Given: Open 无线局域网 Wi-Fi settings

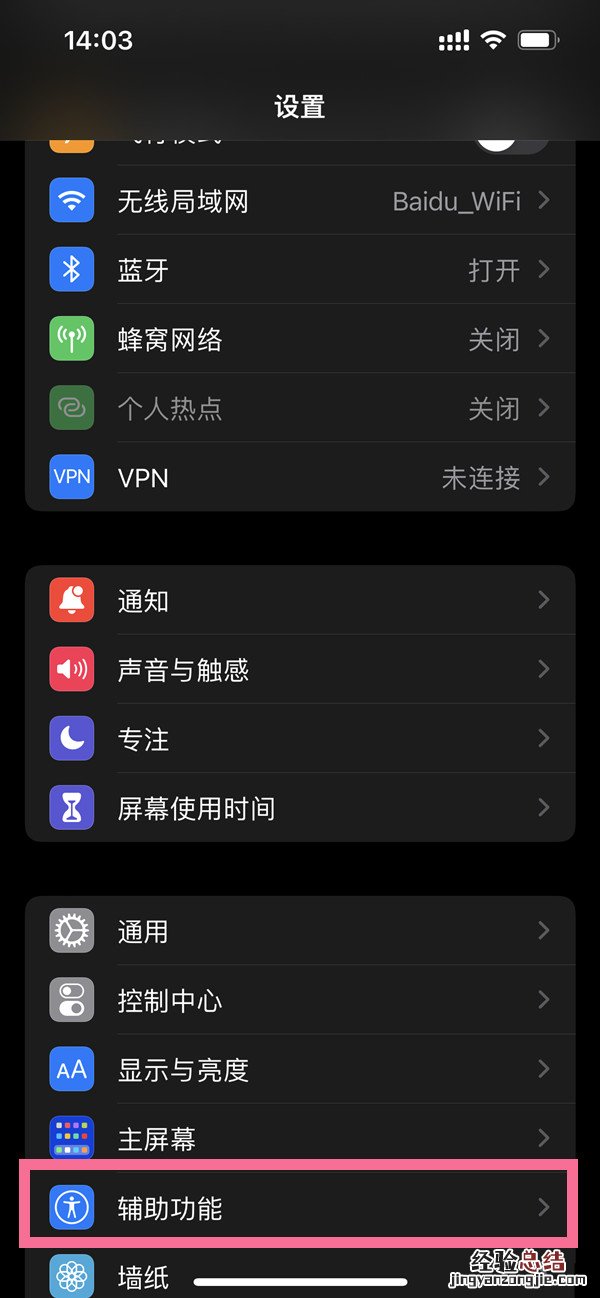Looking at the screenshot, I should [300, 201].
